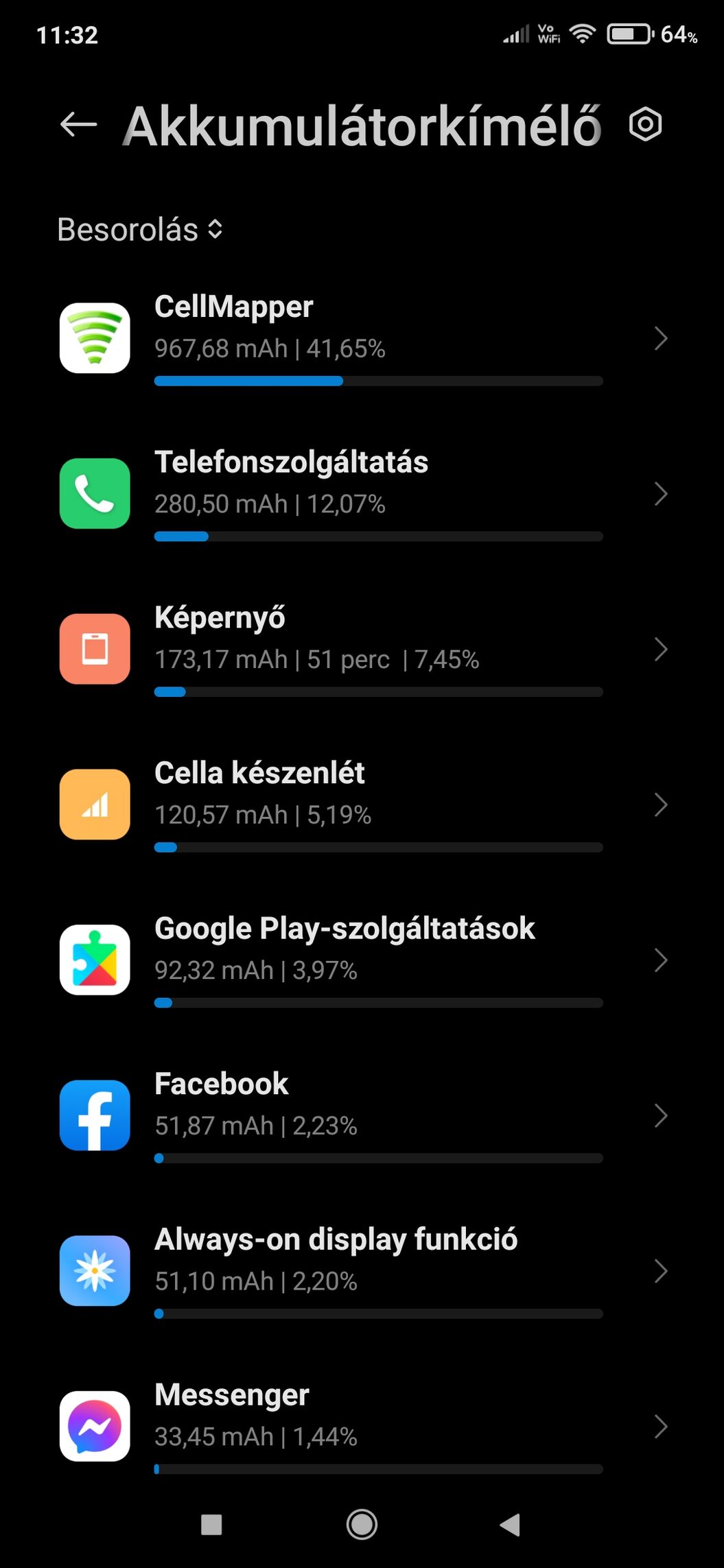
Task: Select Google Play-szolgáltatások row
Action: pos(362,960)
